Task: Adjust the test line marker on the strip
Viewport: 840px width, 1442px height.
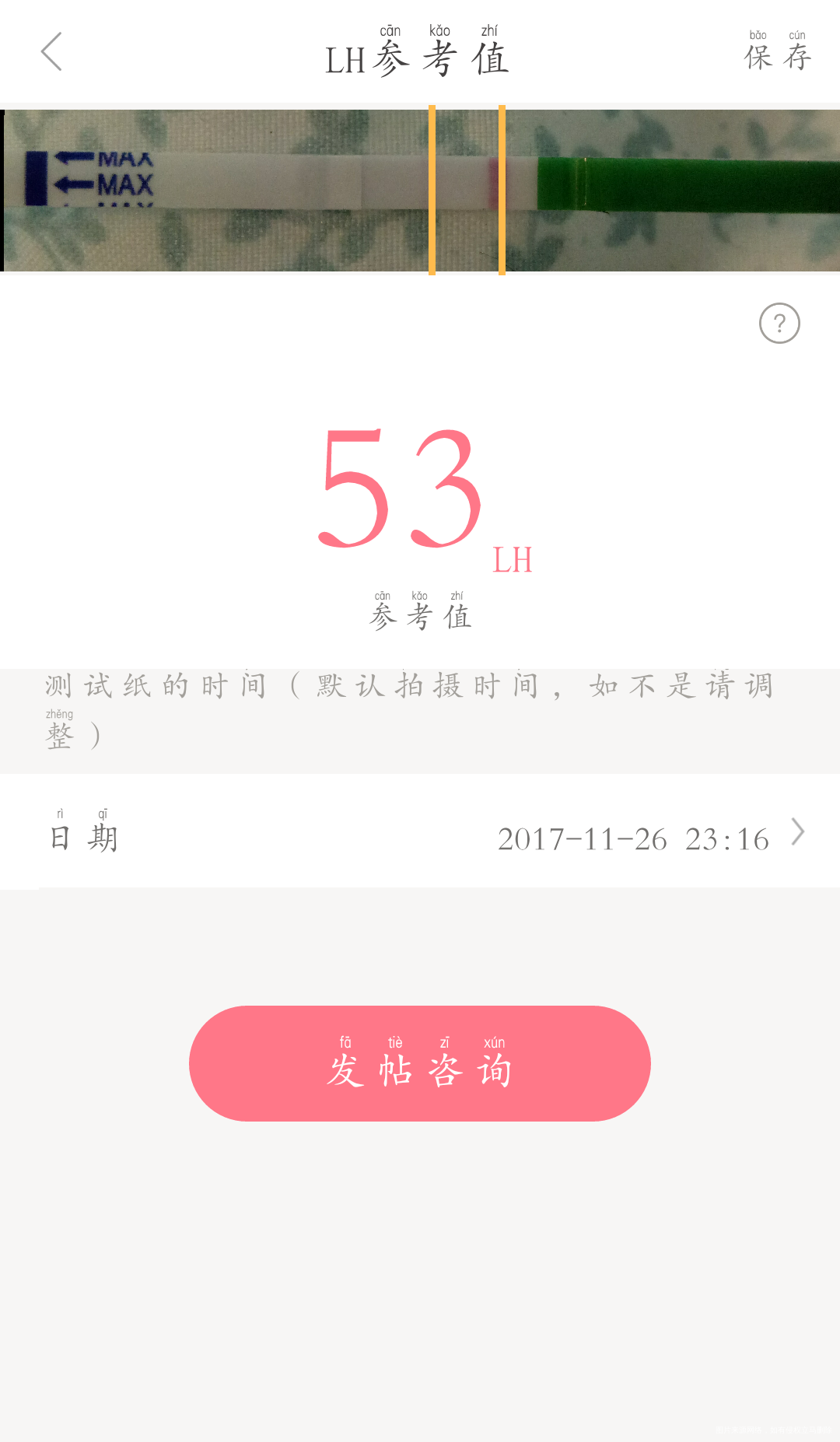Action: [x=502, y=188]
